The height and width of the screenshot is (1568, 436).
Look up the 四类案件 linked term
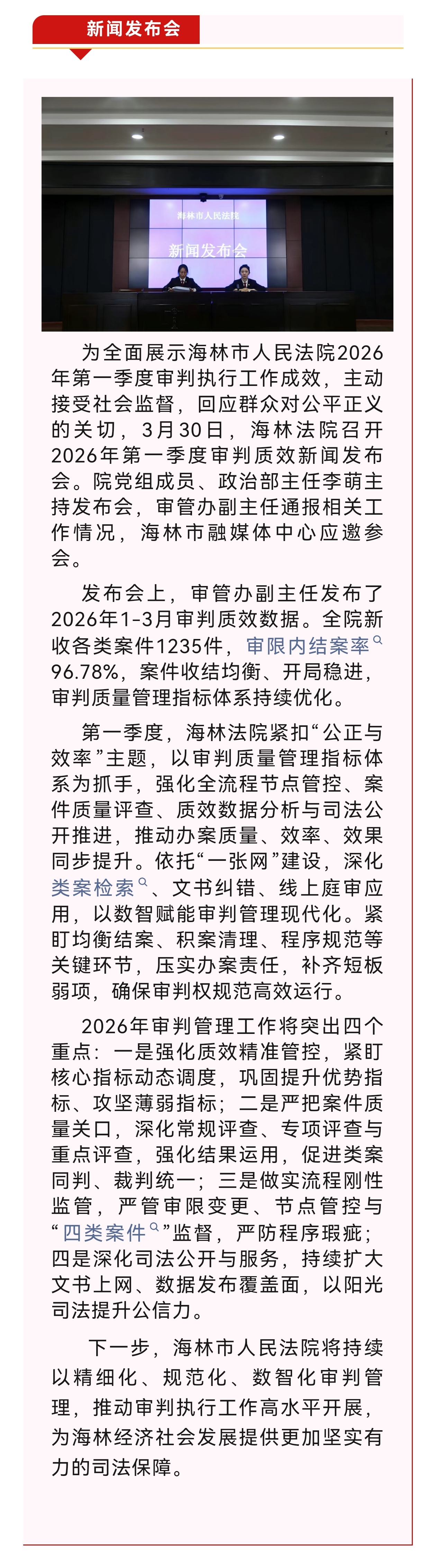105,1233
